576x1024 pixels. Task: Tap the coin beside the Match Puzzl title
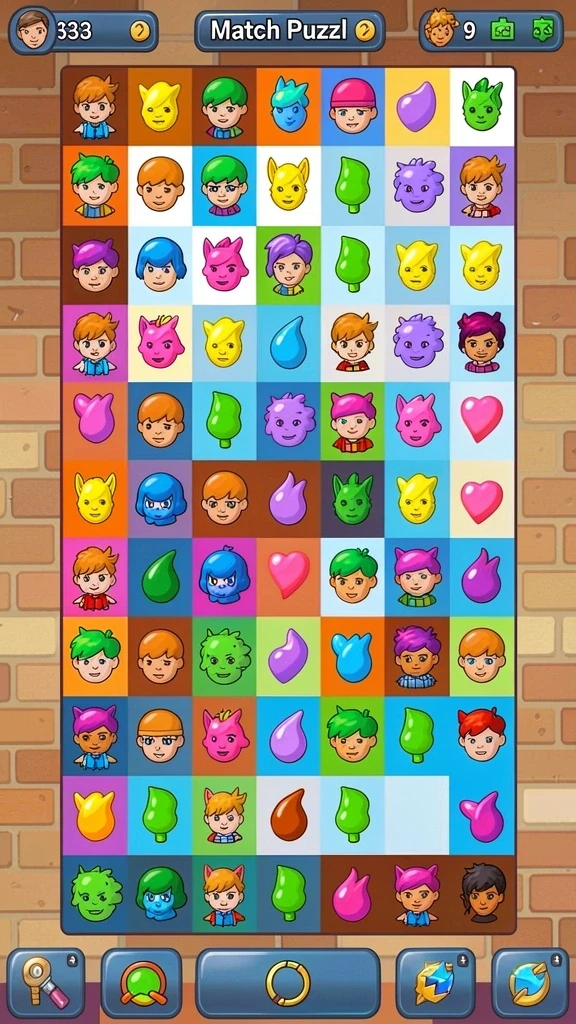(x=365, y=30)
